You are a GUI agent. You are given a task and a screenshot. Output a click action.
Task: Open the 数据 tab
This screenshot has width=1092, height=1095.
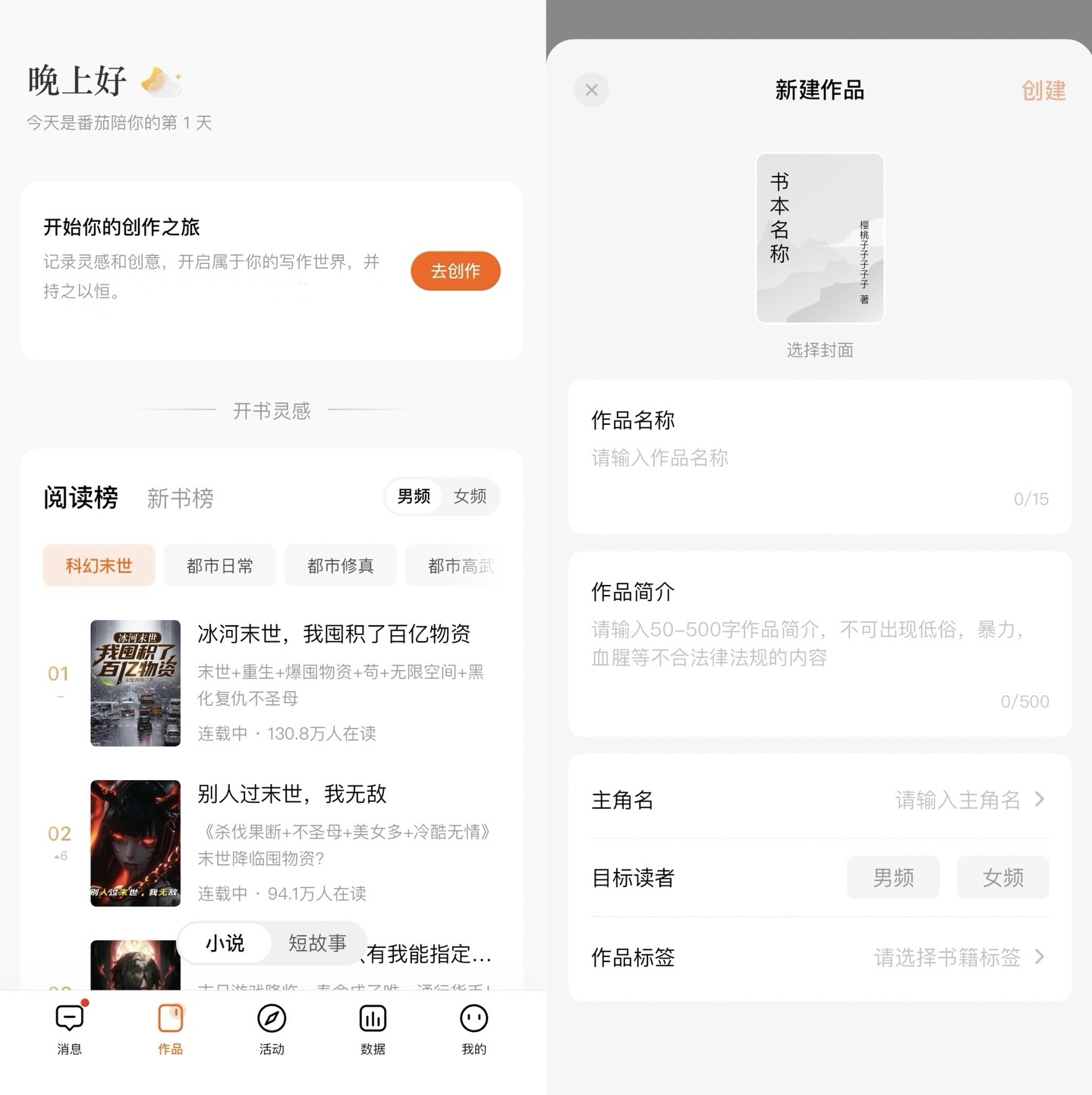(x=373, y=1028)
